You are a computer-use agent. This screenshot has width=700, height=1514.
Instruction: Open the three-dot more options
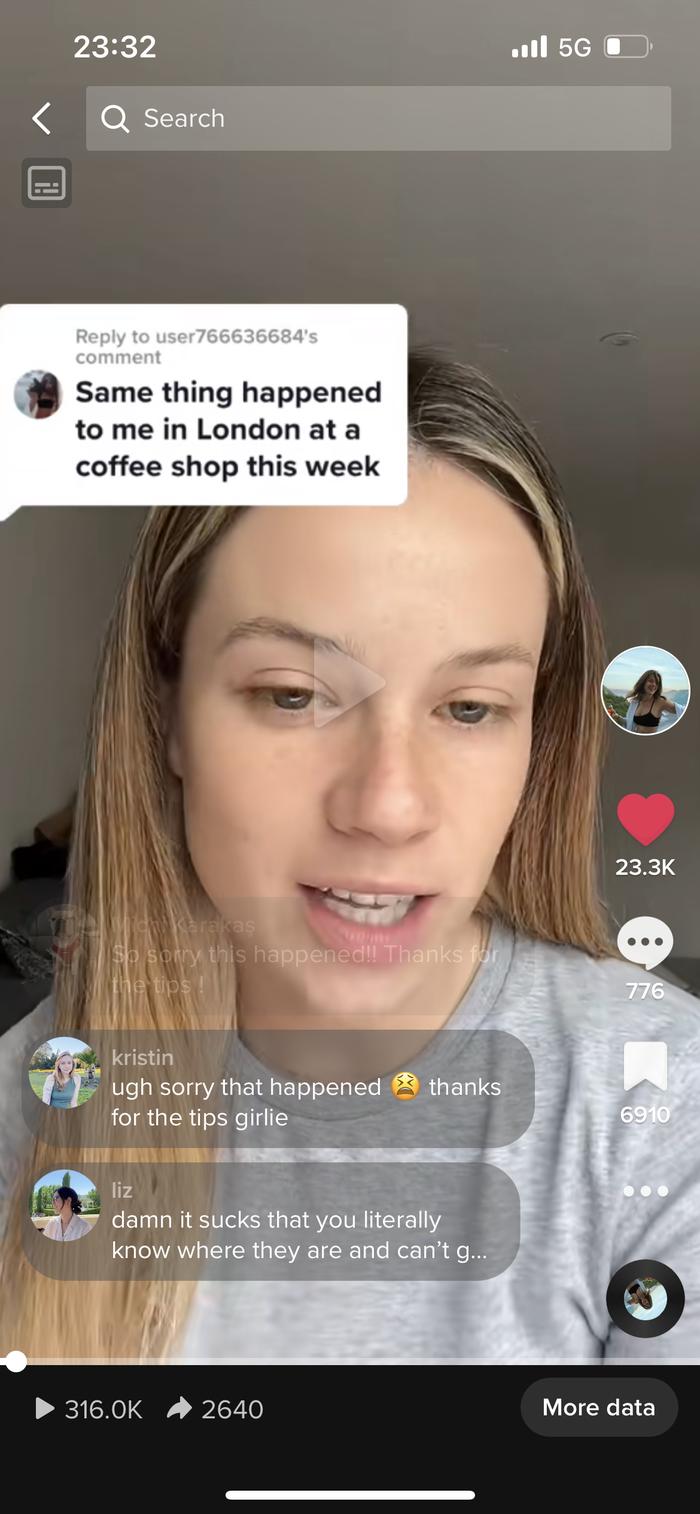coord(645,1191)
